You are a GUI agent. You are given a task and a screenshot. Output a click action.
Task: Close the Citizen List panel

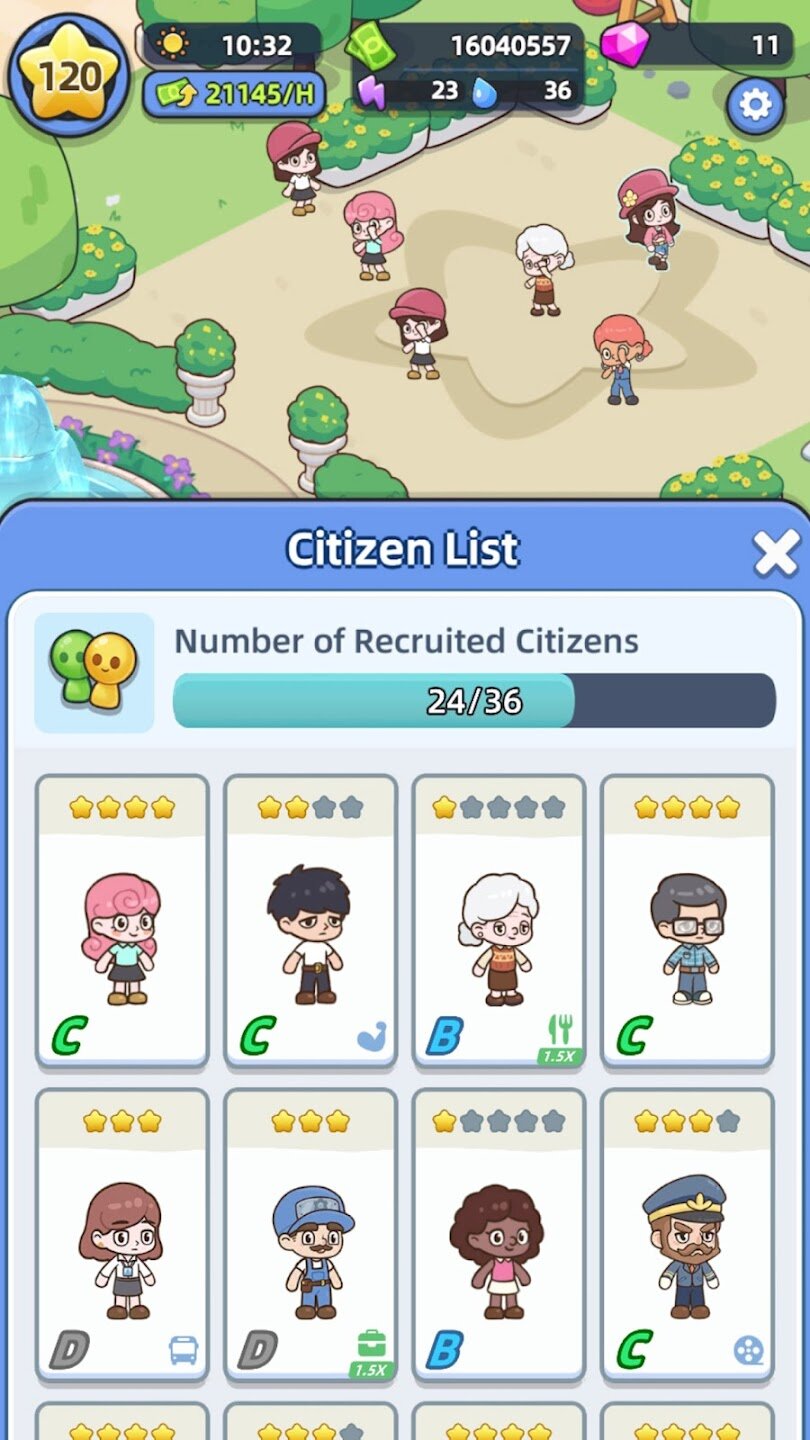(x=775, y=553)
